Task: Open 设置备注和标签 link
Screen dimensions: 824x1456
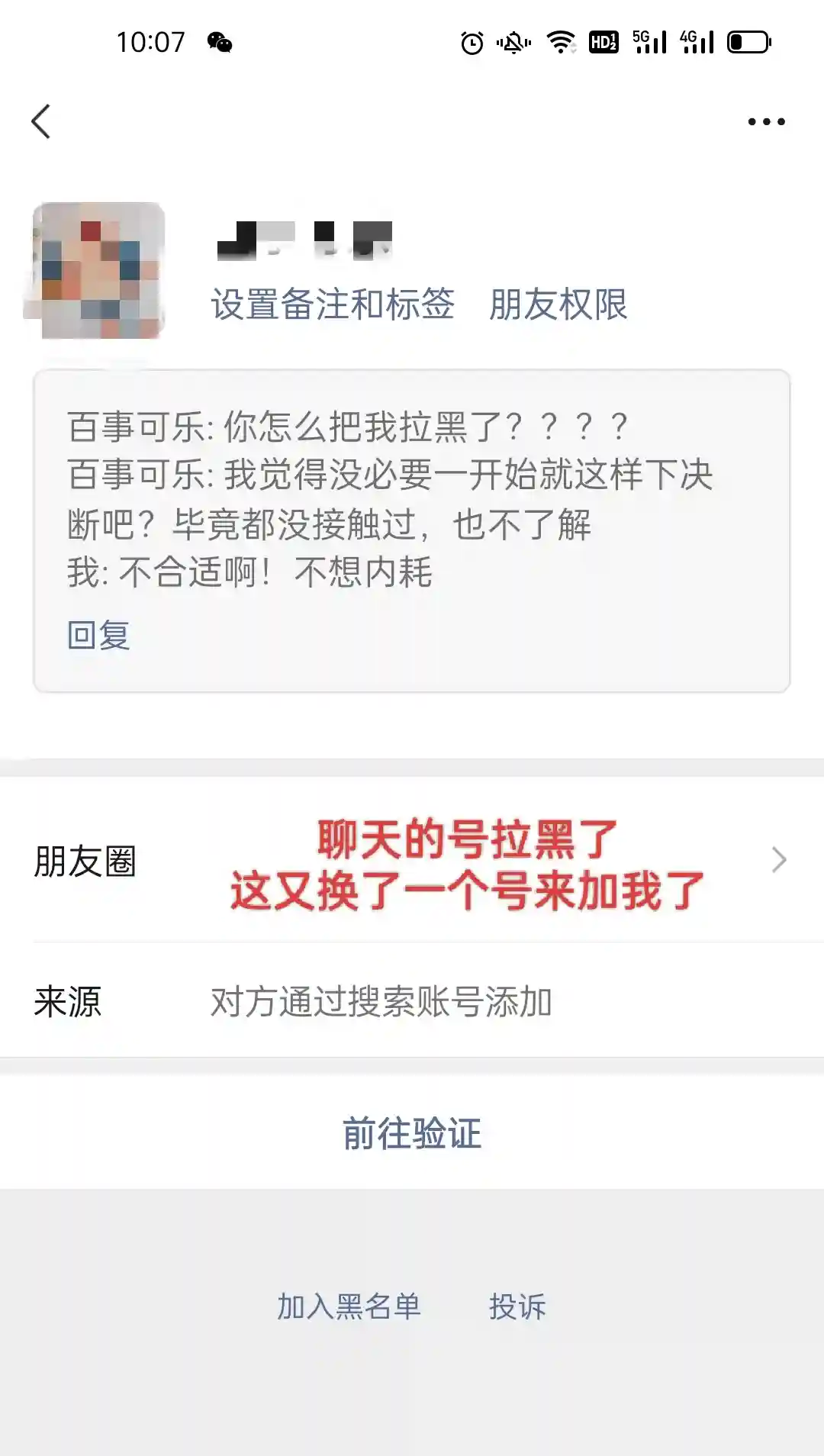Action: point(333,304)
